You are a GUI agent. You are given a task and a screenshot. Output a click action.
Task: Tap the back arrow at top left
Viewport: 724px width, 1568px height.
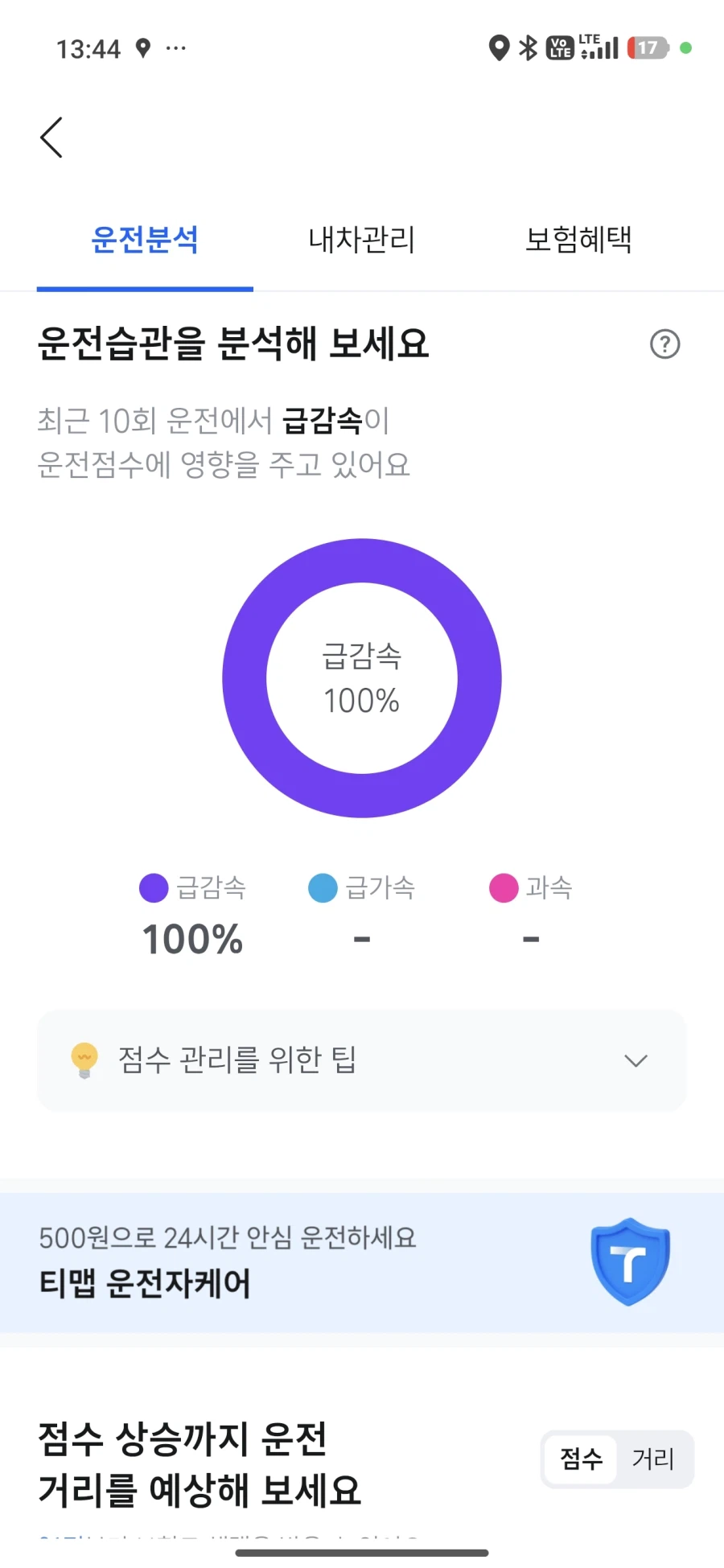pos(51,137)
